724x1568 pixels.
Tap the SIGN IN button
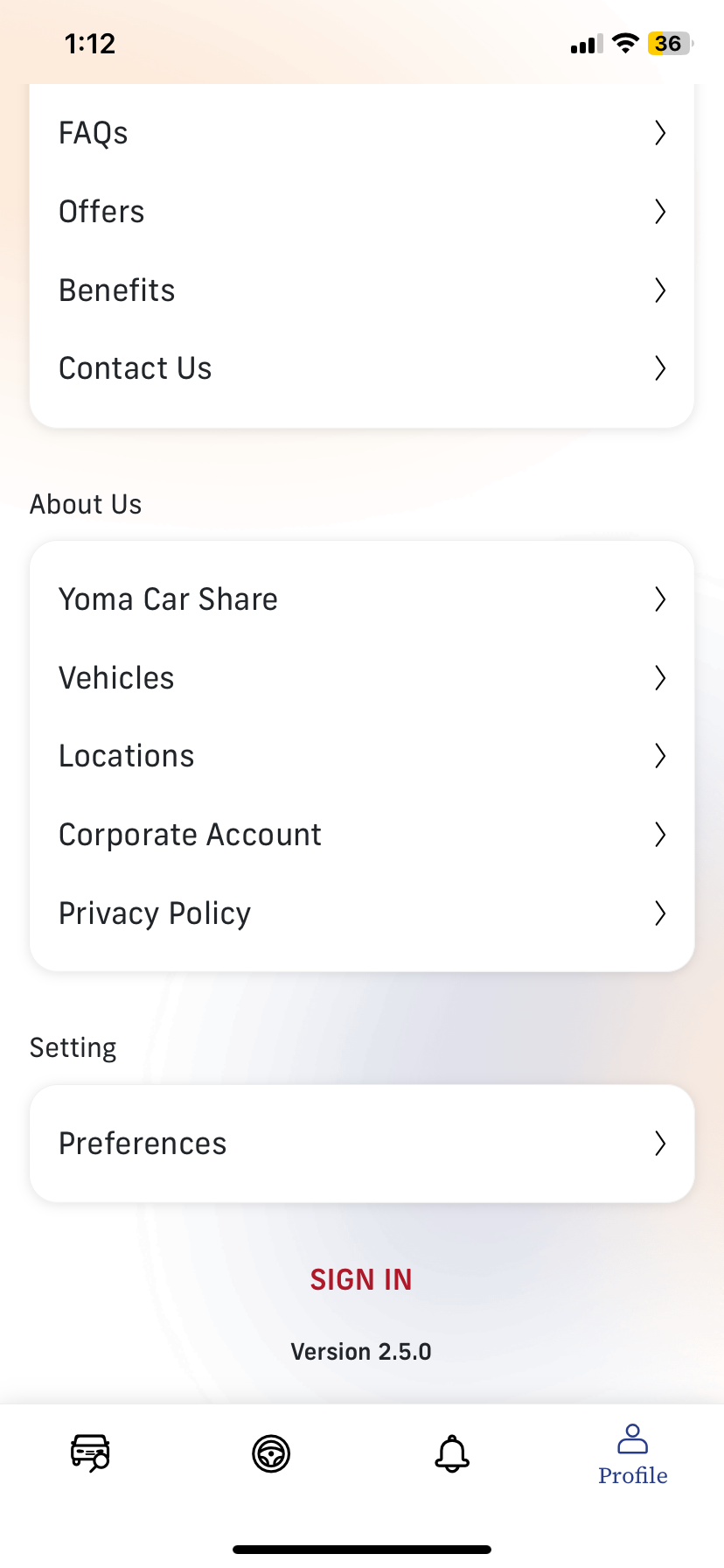361,1279
